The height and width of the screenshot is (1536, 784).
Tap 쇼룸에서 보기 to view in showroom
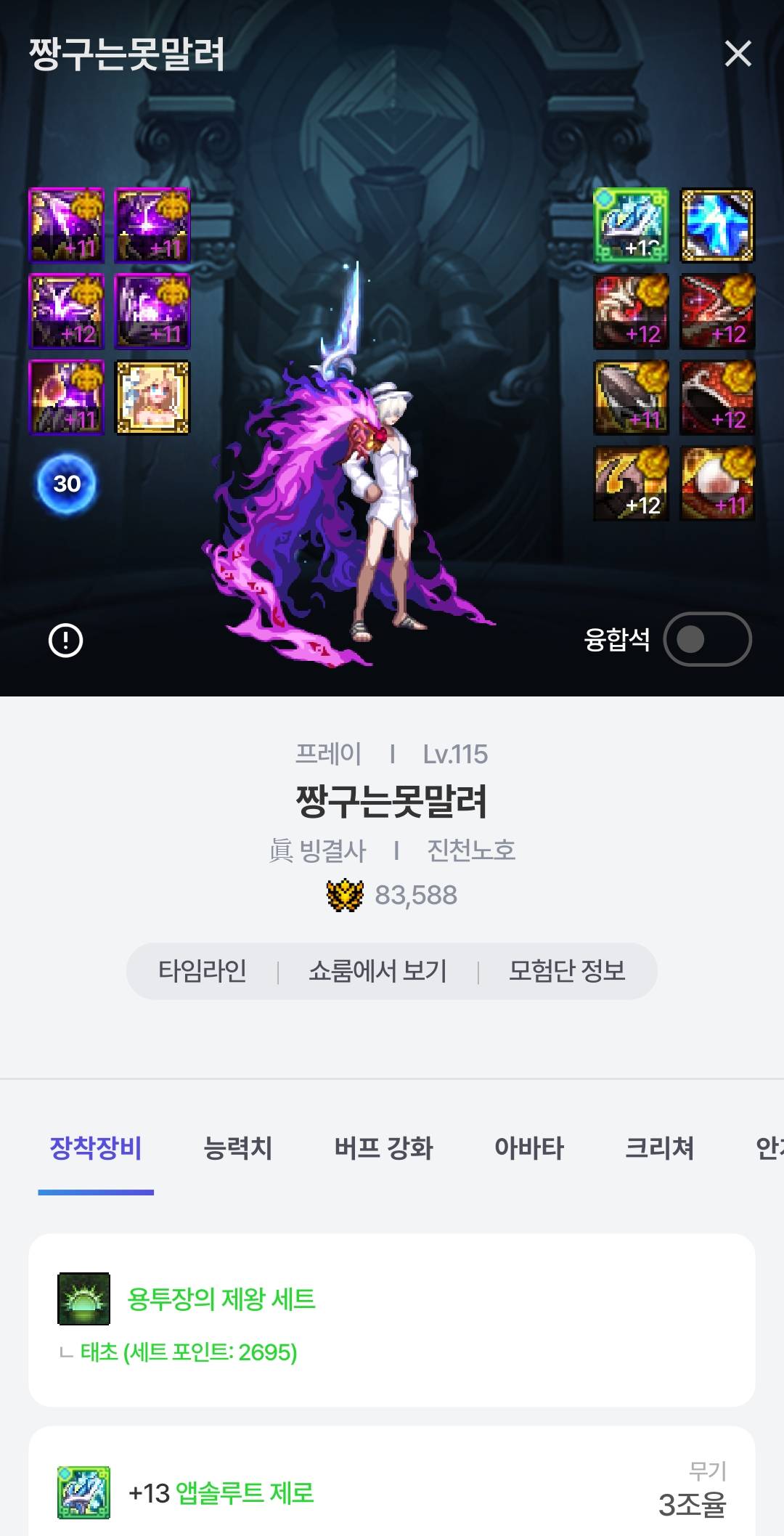coord(377,971)
